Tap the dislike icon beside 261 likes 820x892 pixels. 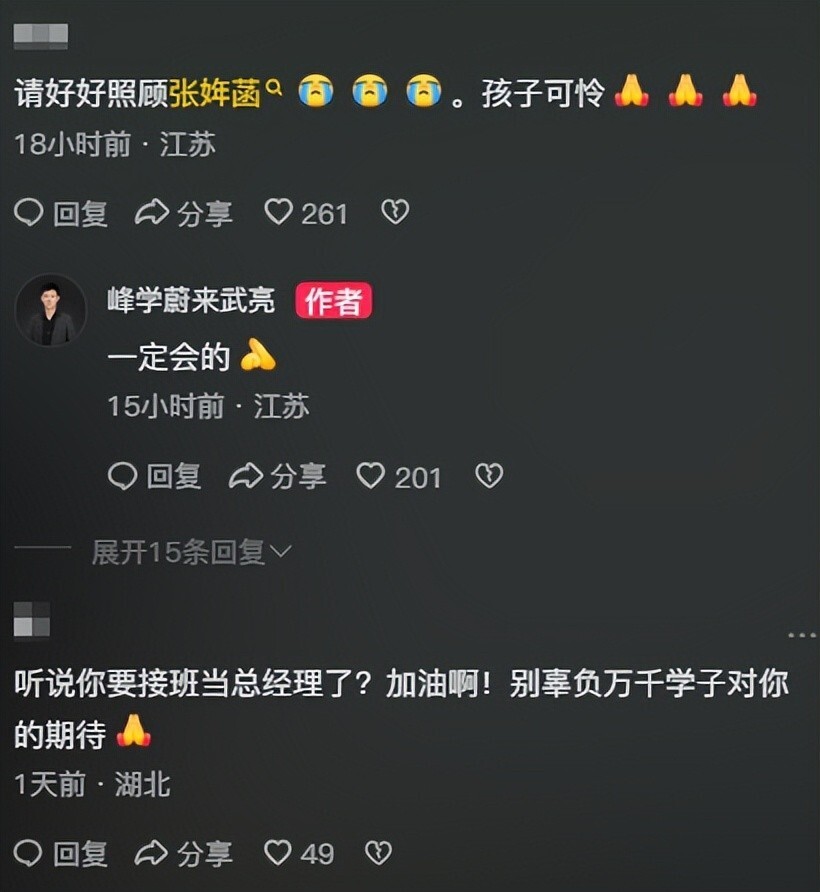click(396, 212)
